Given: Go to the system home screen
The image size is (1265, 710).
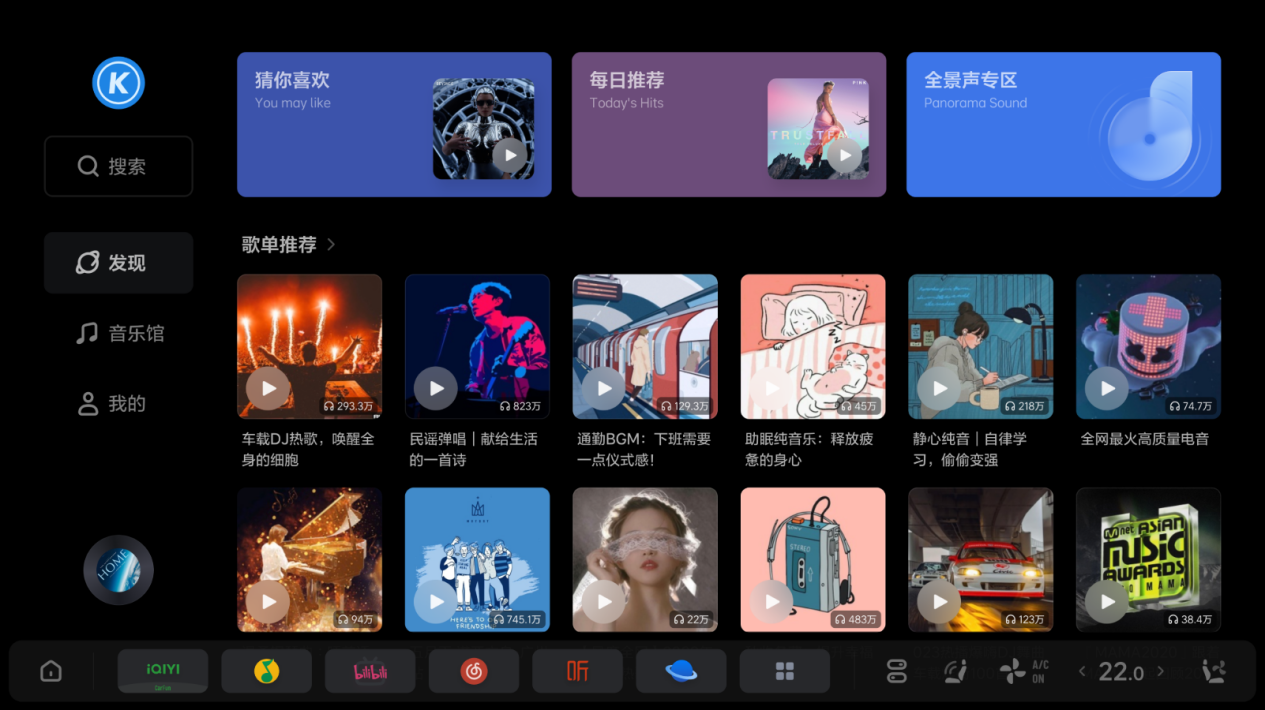Looking at the screenshot, I should [51, 671].
